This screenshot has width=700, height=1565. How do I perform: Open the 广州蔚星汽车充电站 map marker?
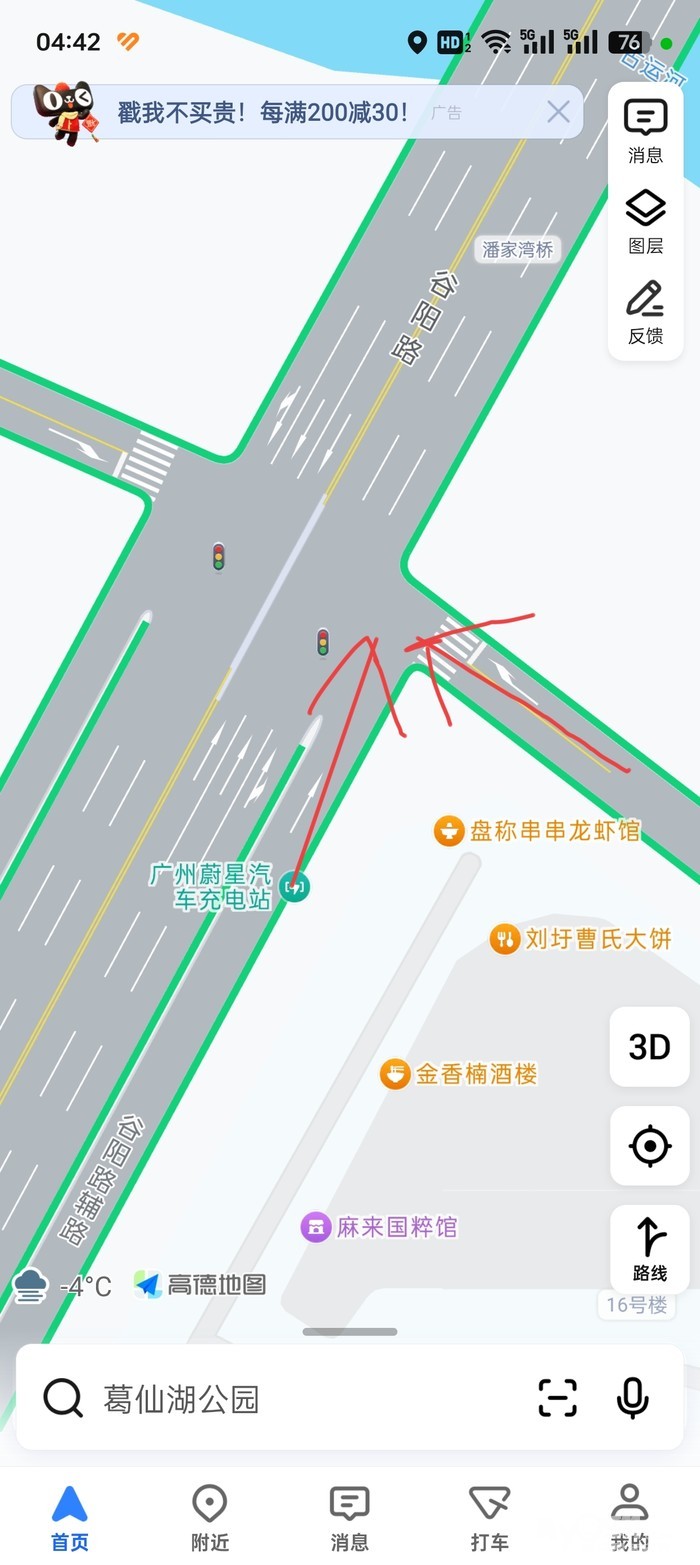[293, 887]
